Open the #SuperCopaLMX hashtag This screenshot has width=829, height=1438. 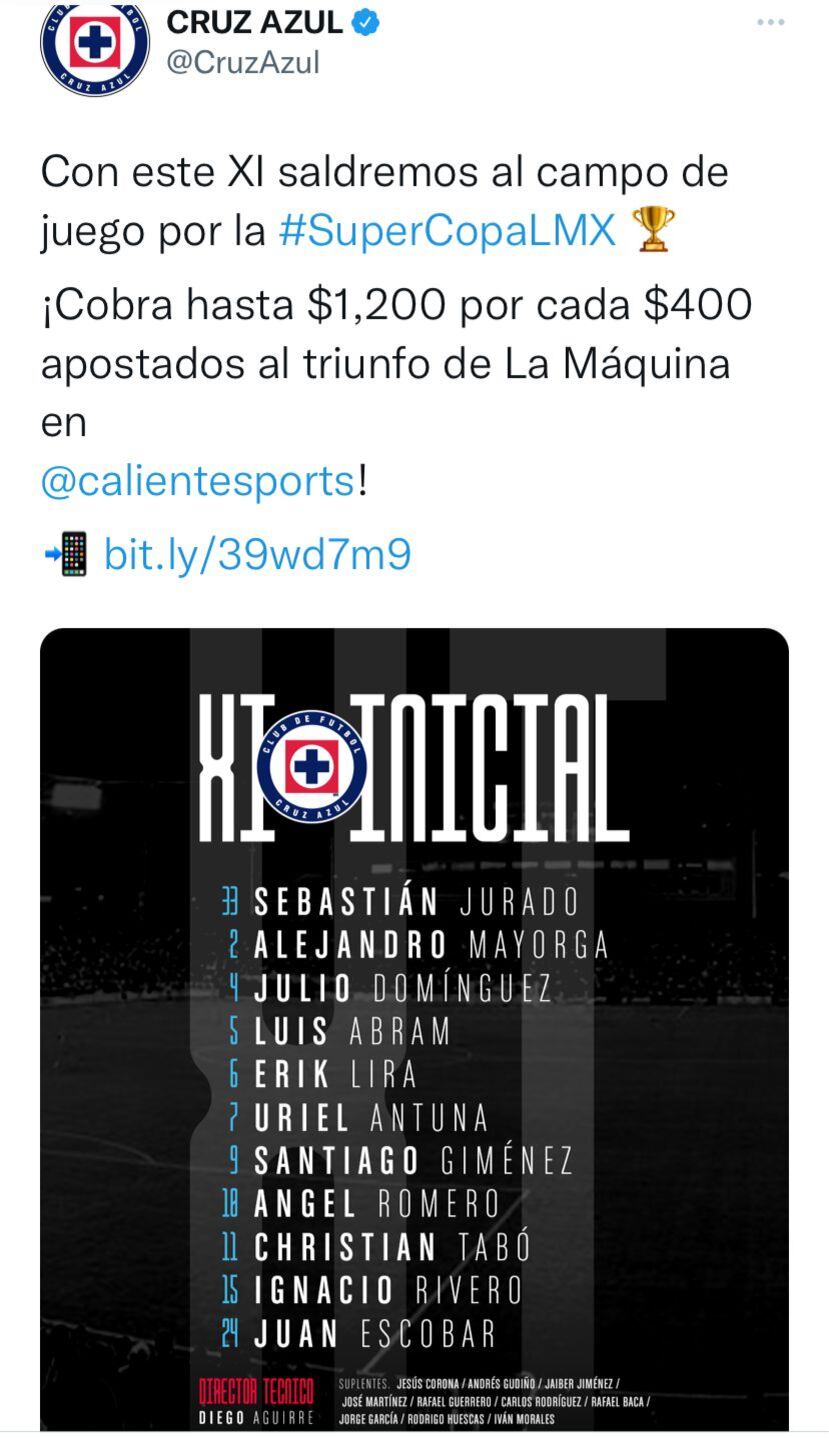tap(447, 231)
